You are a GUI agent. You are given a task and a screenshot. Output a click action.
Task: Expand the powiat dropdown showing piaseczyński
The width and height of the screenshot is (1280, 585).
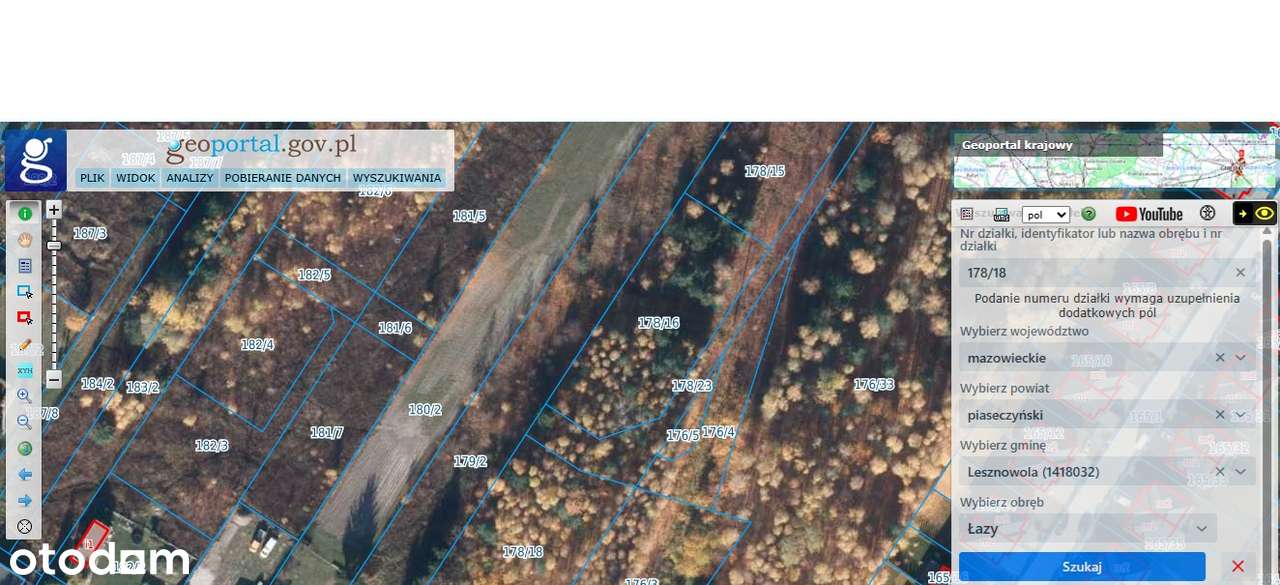tap(1241, 415)
